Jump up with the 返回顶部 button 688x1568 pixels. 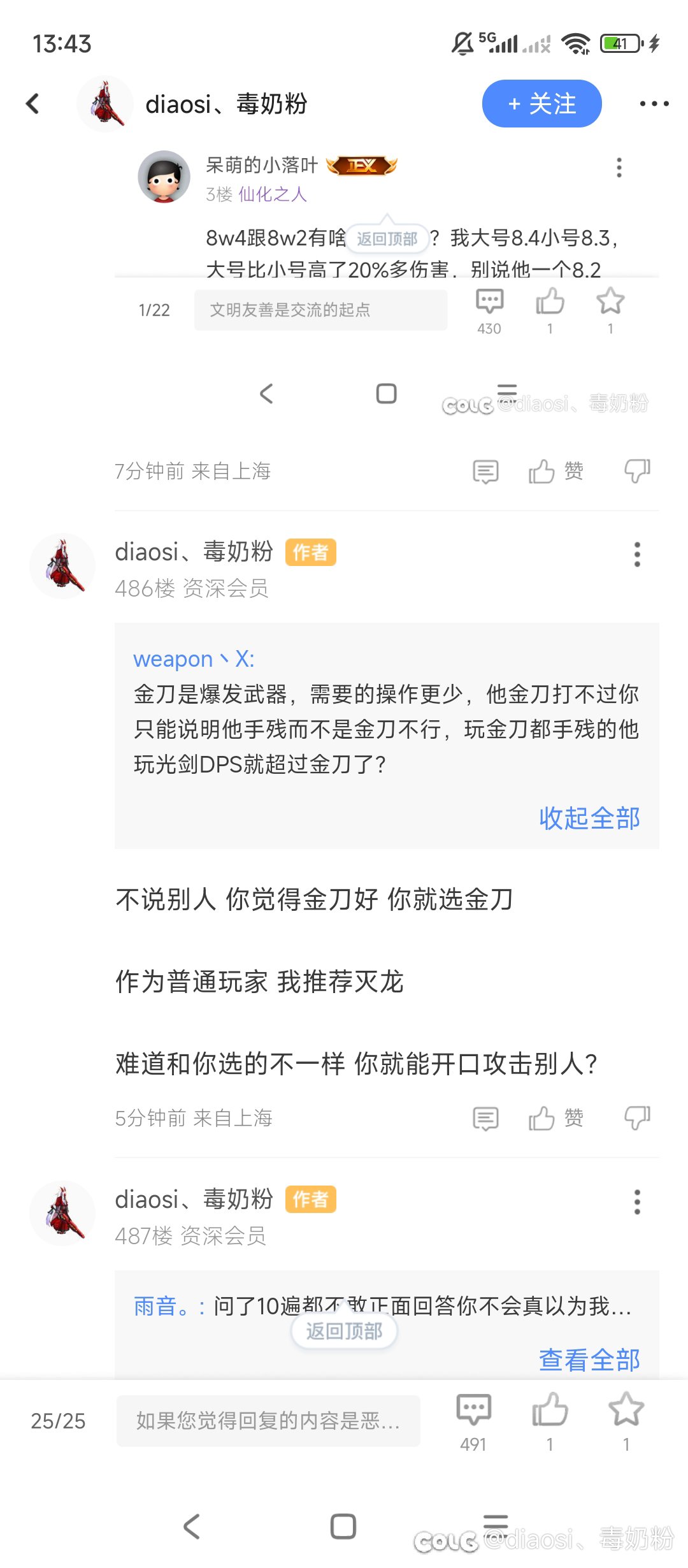tap(344, 1331)
